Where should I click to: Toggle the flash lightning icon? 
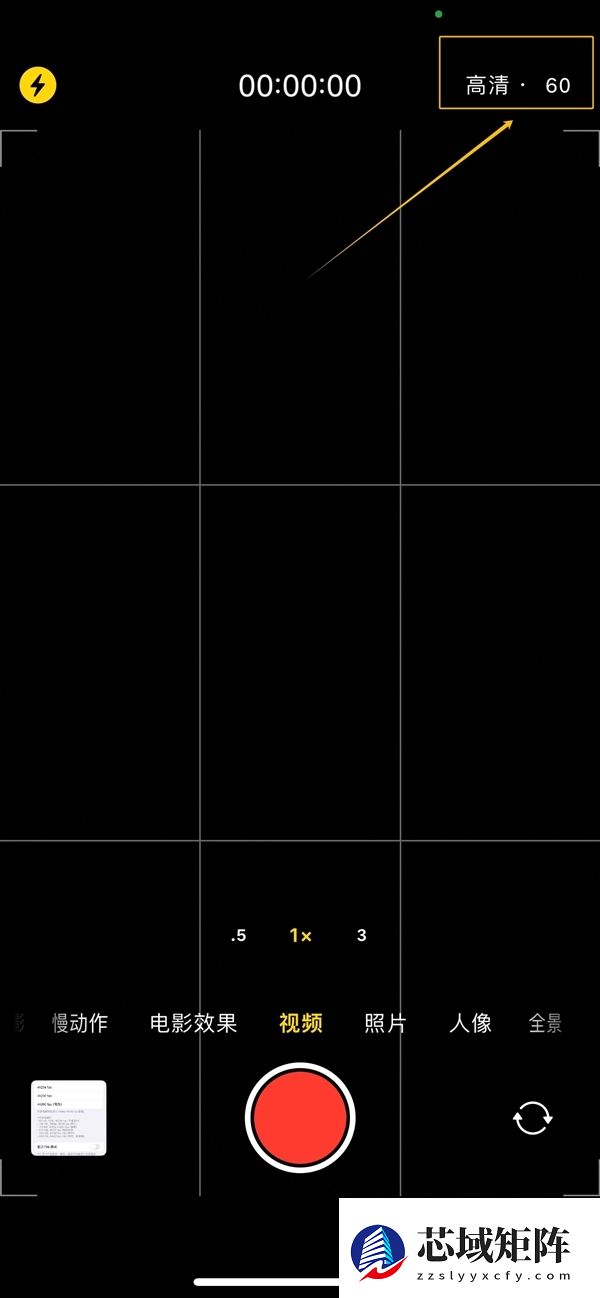coord(38,85)
